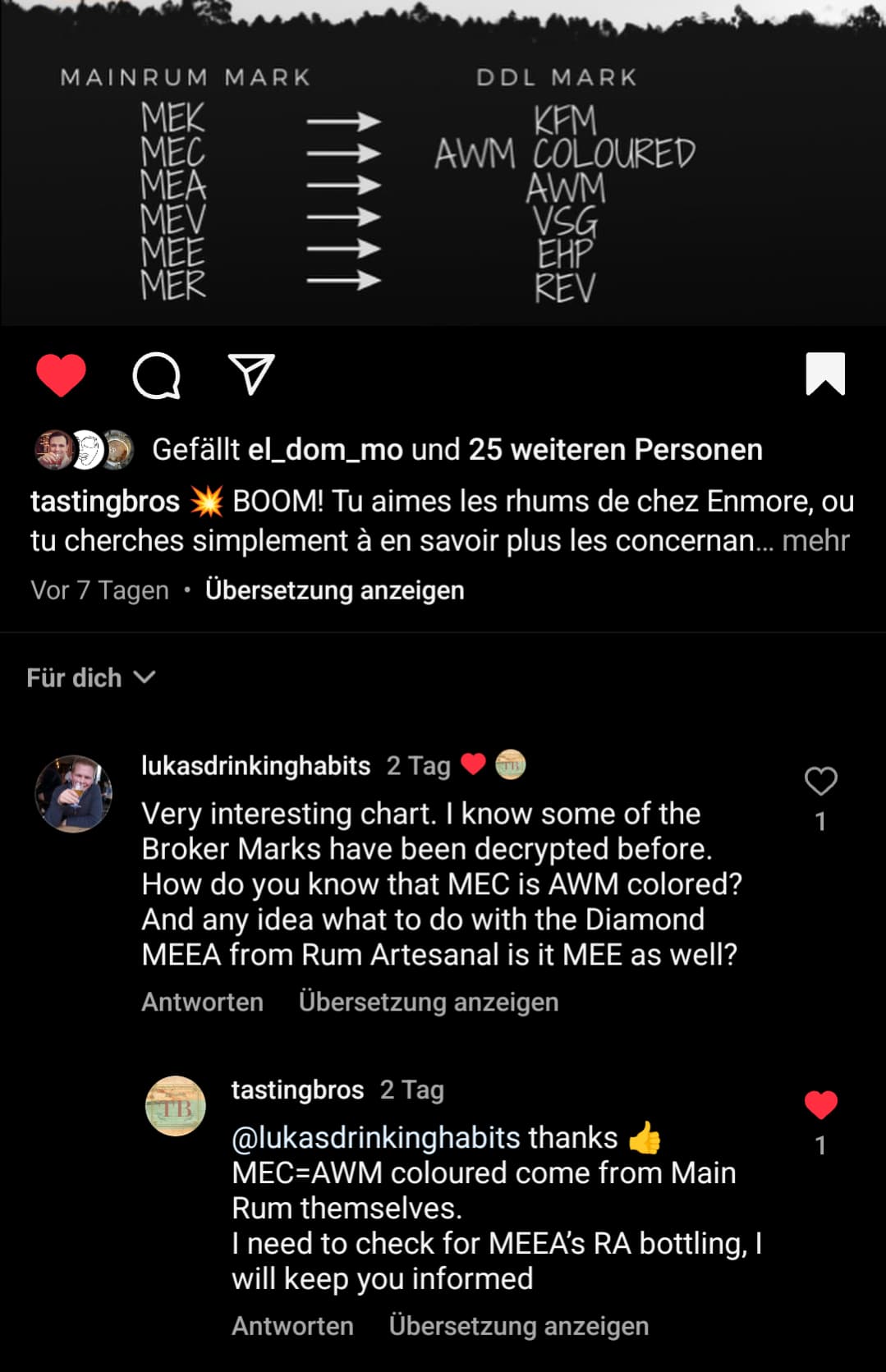Open the @lukasdrinkinghabits mention
The width and height of the screenshot is (886, 1372).
click(376, 1138)
